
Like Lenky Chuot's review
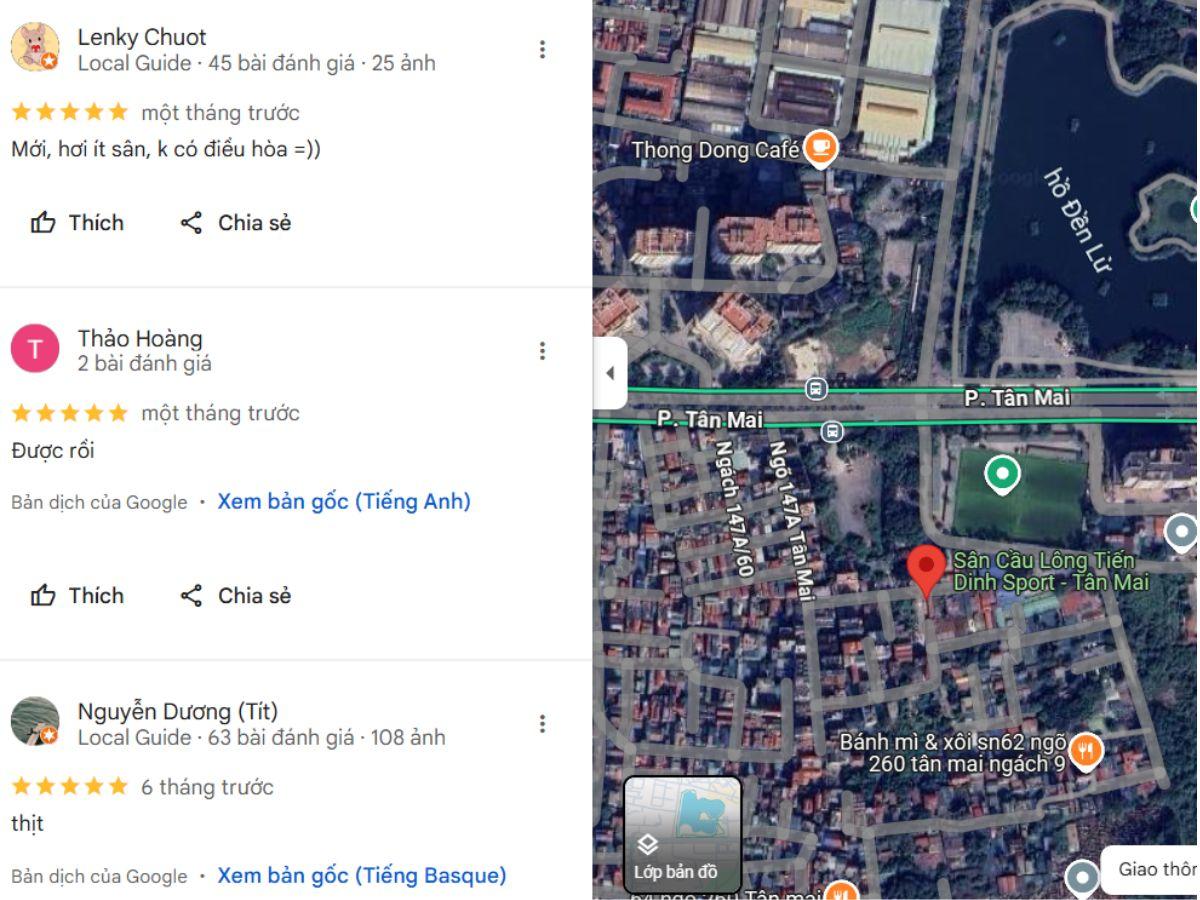click(77, 222)
